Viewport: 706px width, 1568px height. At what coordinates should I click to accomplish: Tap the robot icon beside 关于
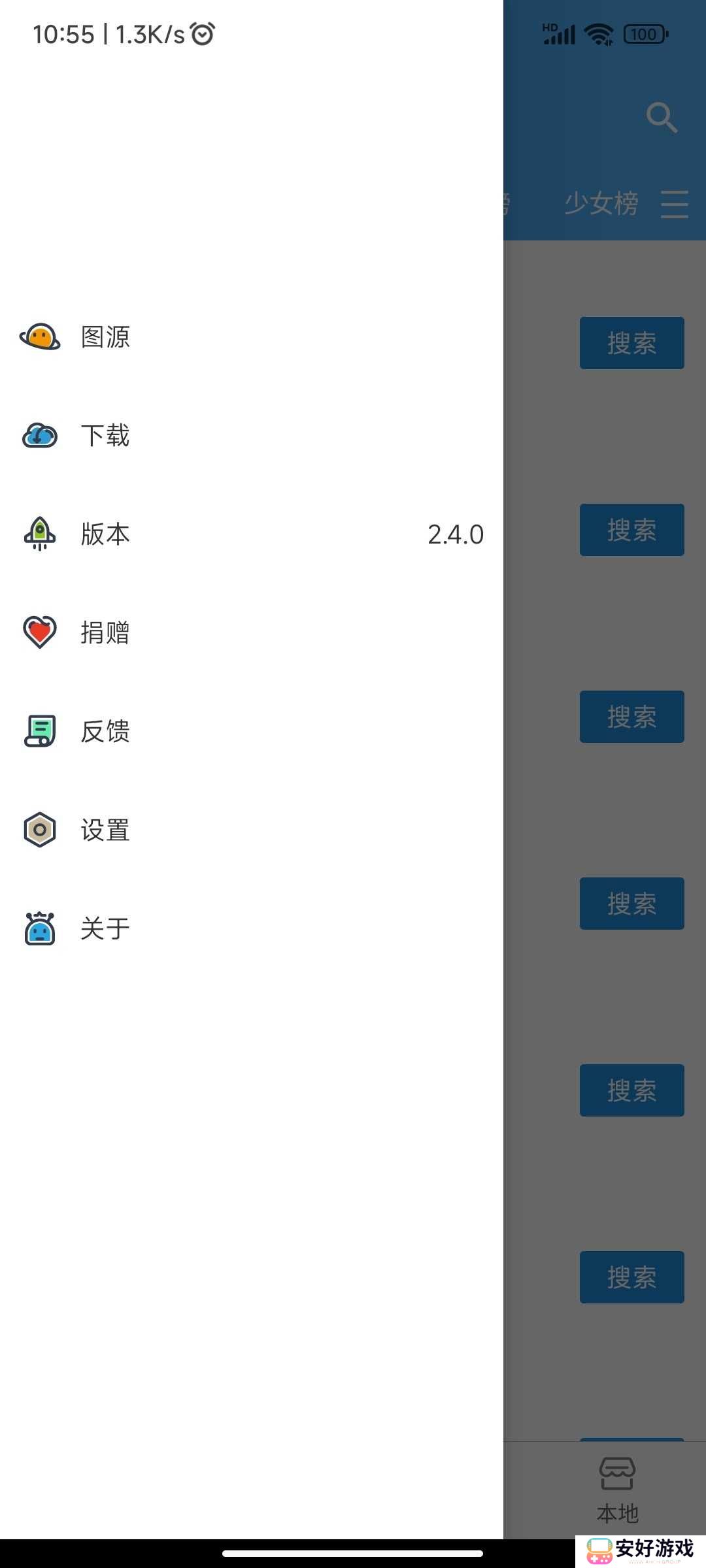39,929
